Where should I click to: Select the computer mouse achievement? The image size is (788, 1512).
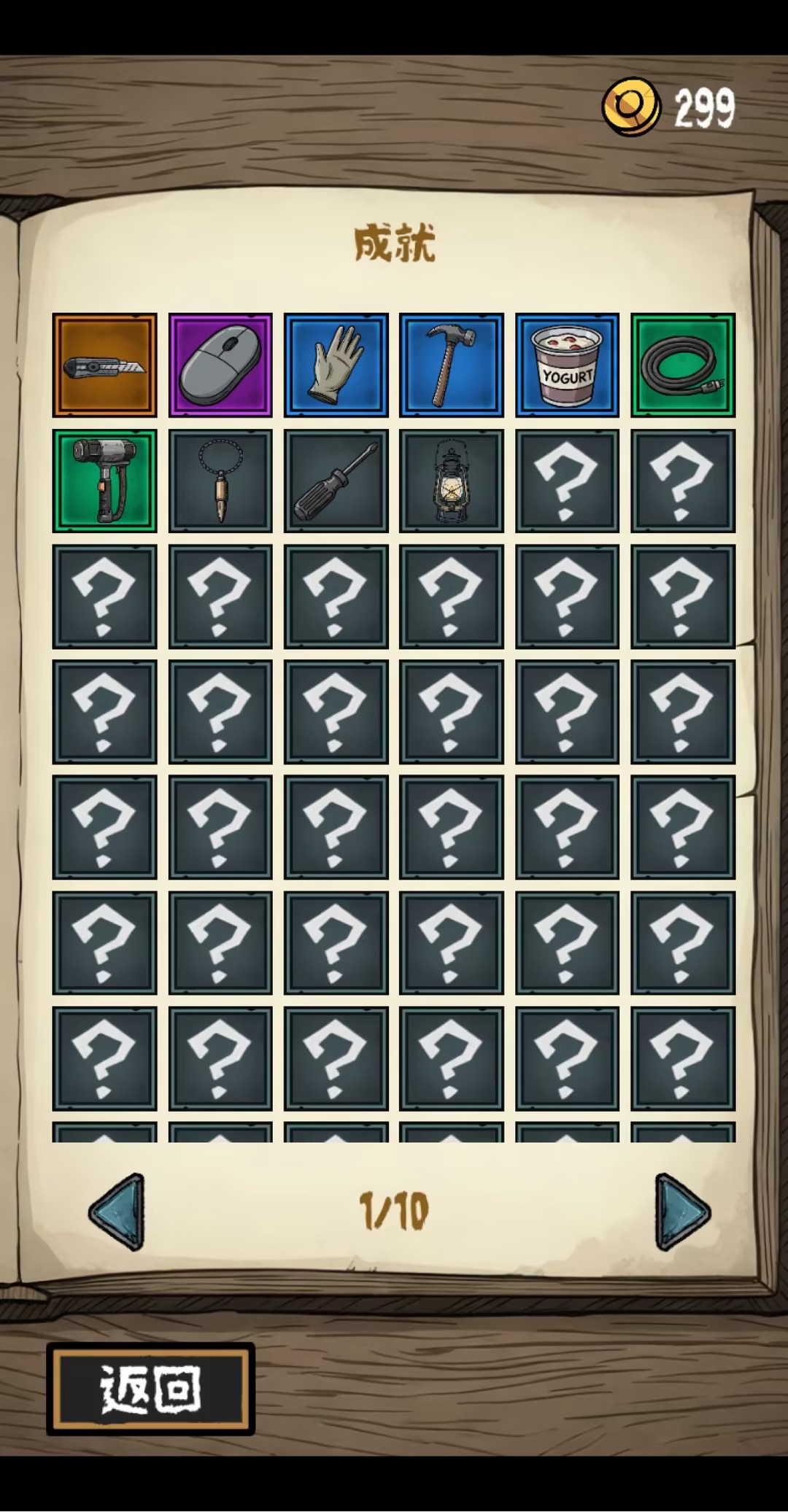click(220, 365)
